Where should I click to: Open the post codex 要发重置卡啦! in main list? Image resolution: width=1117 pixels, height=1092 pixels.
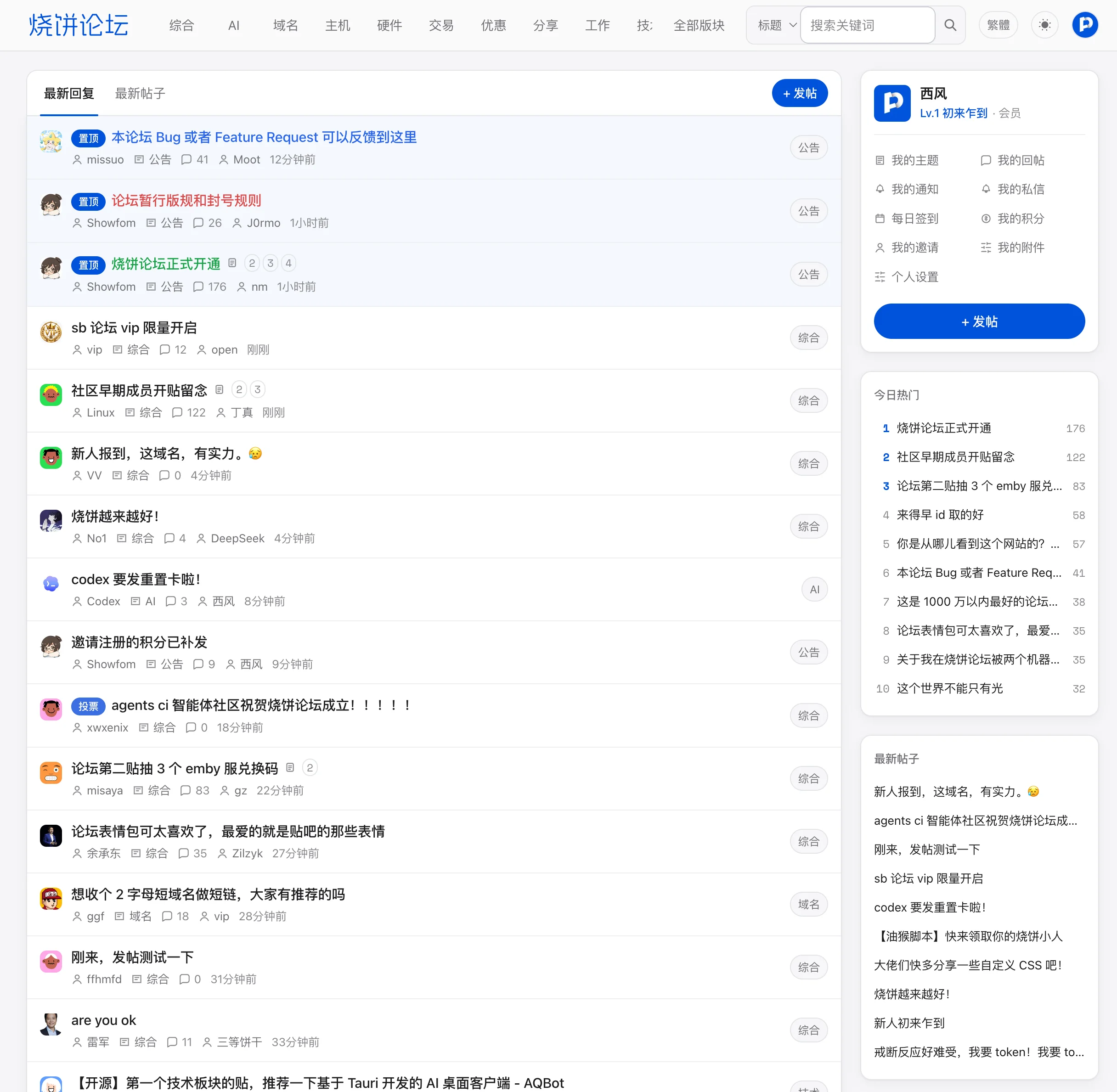tap(136, 579)
